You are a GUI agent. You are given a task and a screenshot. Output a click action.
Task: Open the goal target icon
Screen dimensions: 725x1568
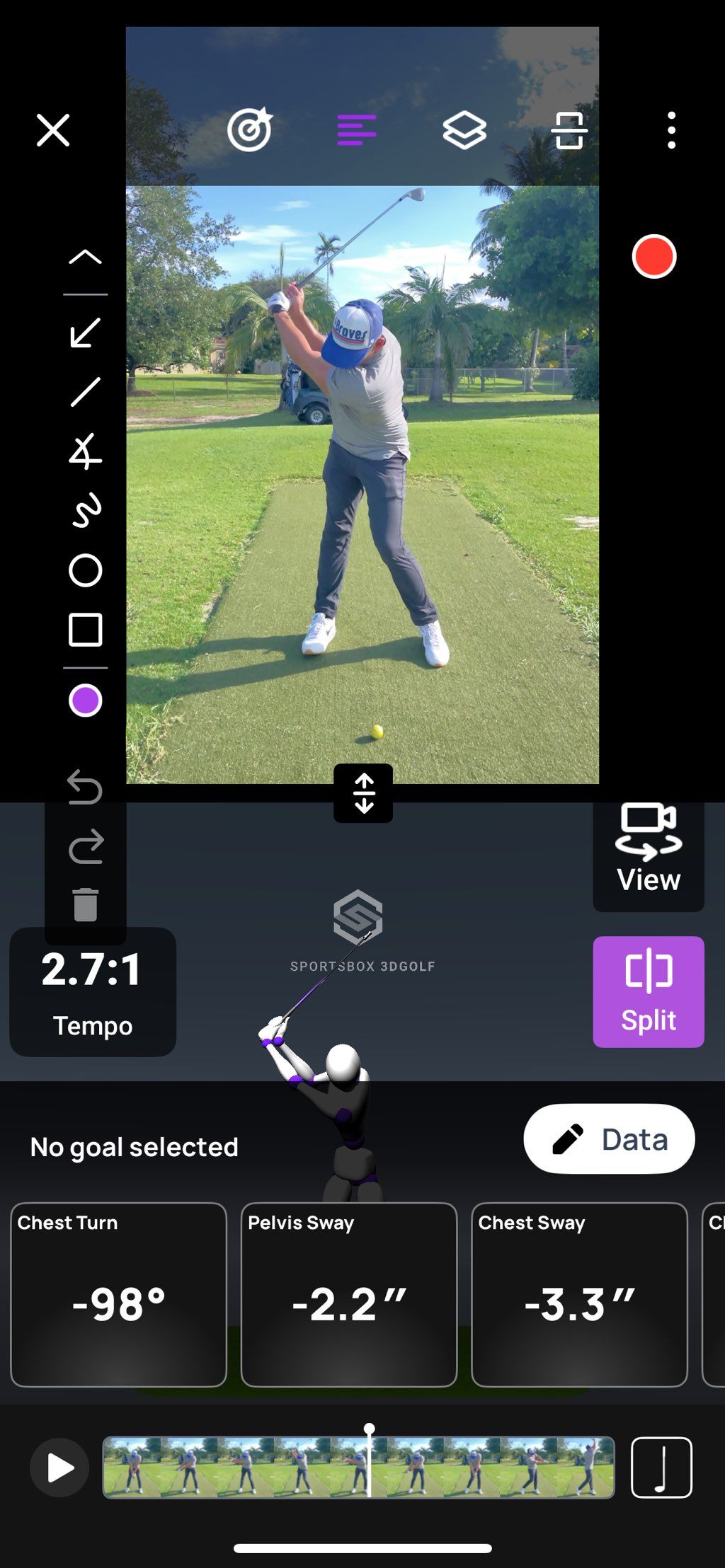pos(249,130)
